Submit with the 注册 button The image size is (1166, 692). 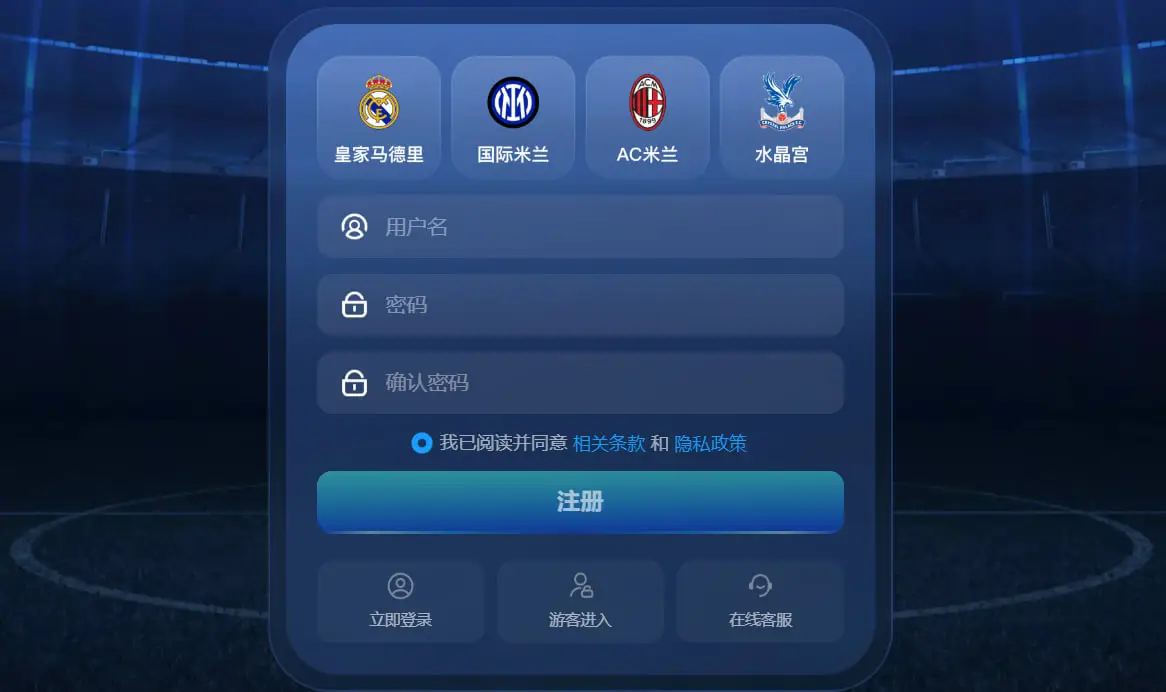click(x=580, y=502)
